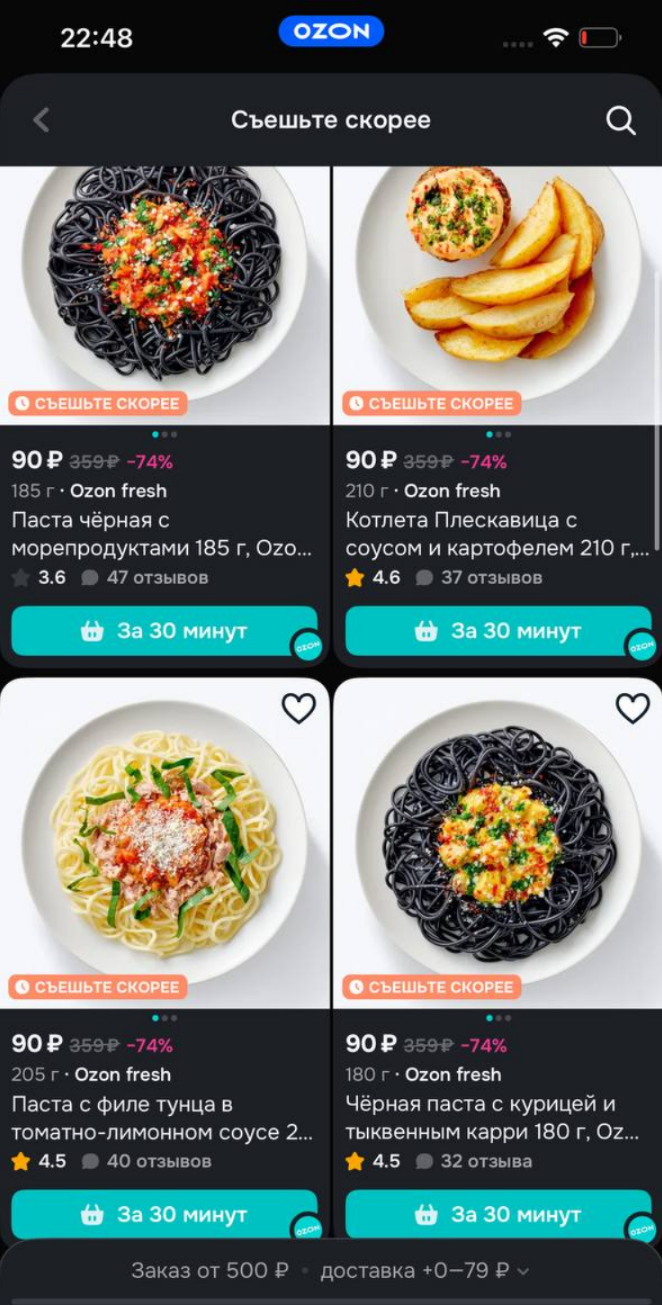This screenshot has height=1305, width=662.
Task: Expand the Заказ от 500 ₽ delivery details
Action: point(330,1271)
